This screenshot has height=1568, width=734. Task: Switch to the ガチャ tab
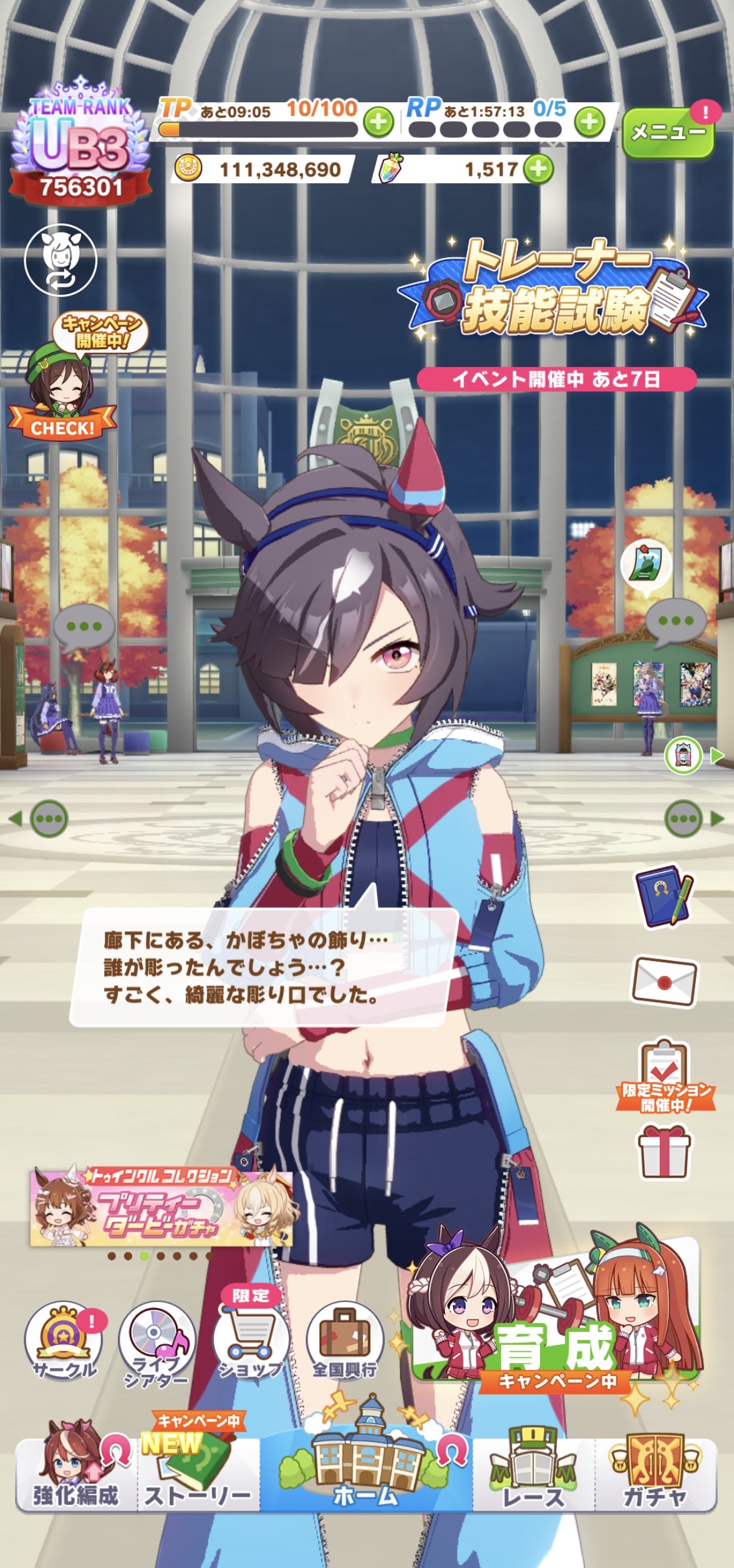[x=655, y=1477]
